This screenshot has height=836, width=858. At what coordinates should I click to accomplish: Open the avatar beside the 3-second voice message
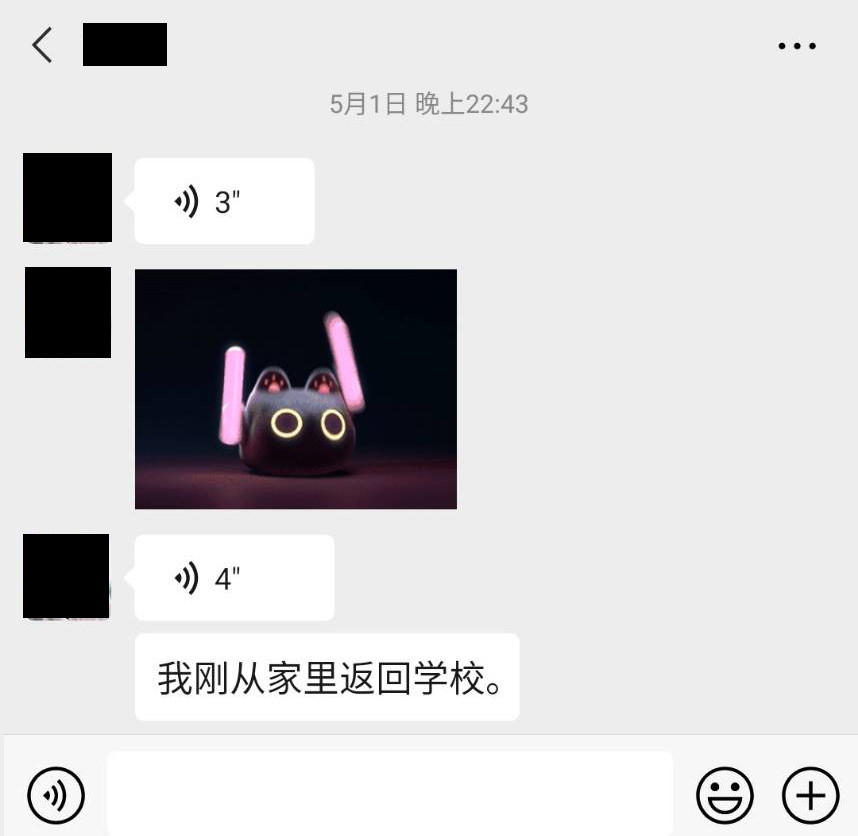tap(67, 198)
